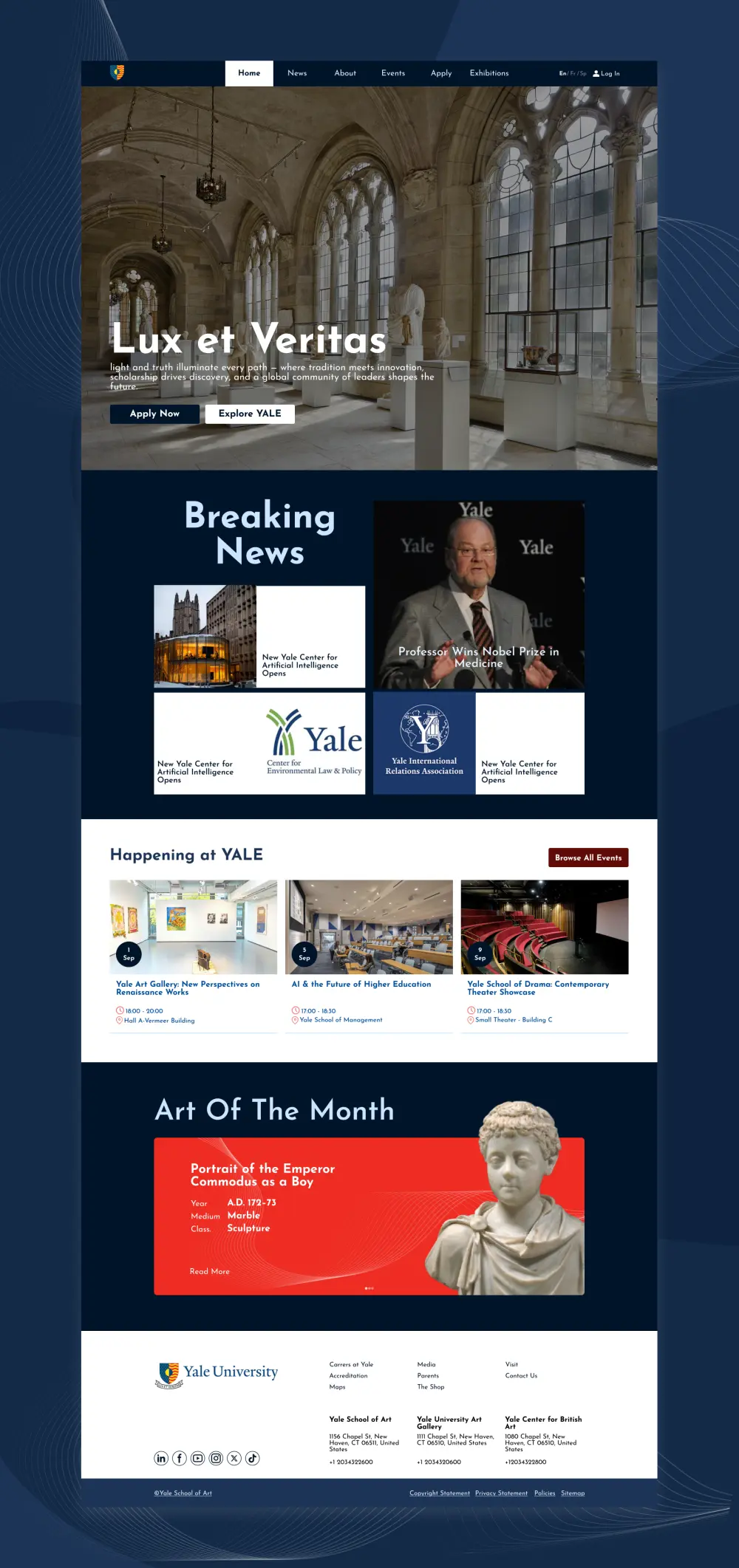
Task: Open the News page from top navigation
Action: click(x=297, y=73)
